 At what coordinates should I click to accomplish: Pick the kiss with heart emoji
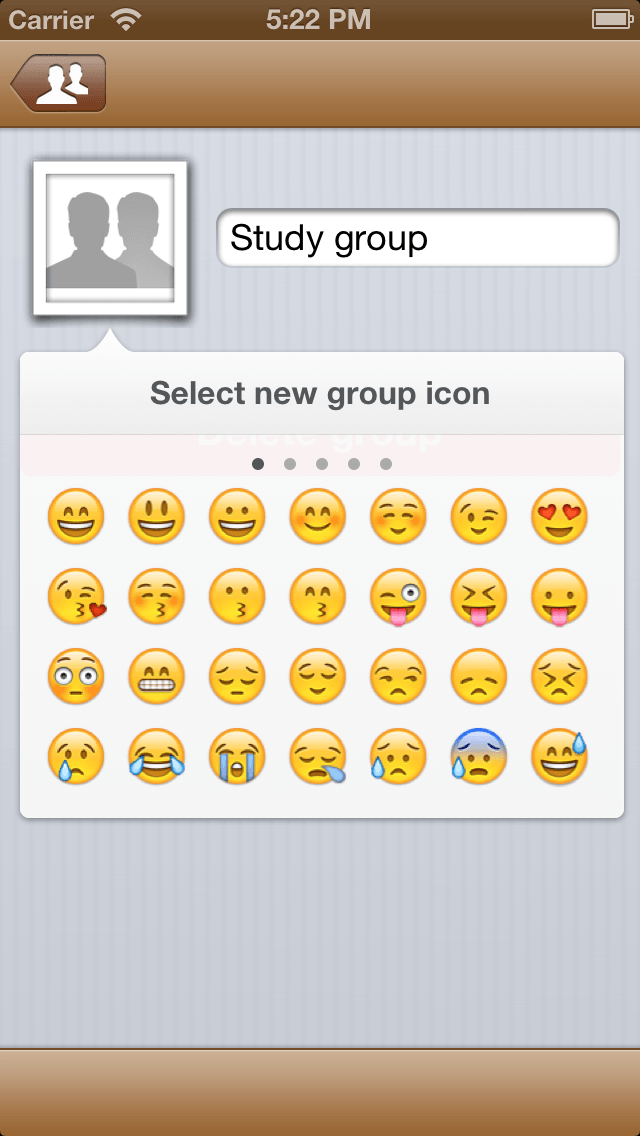[76, 598]
